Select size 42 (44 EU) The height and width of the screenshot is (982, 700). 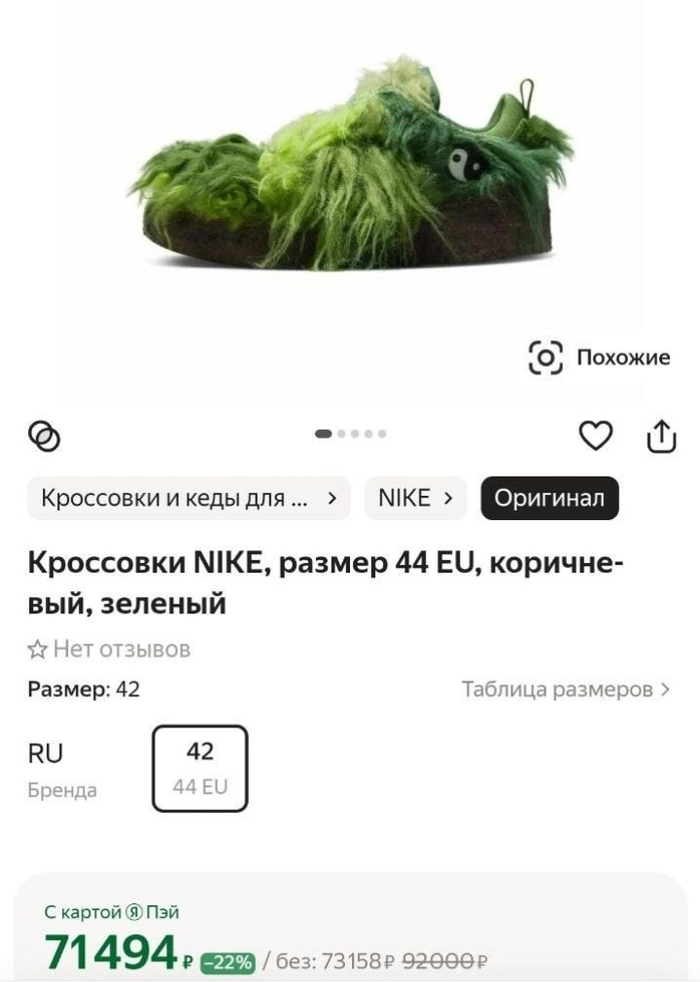tap(200, 768)
